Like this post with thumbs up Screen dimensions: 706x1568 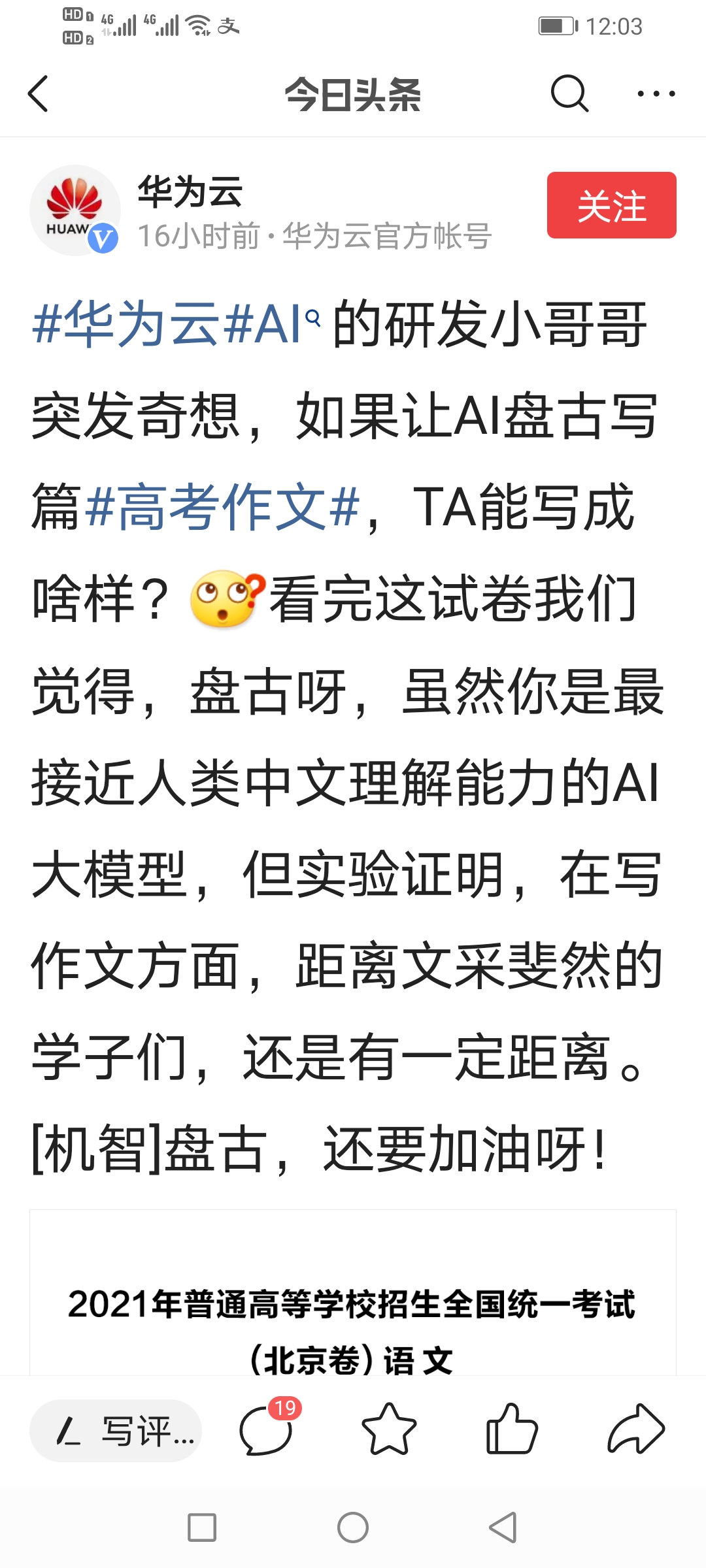click(x=512, y=1431)
